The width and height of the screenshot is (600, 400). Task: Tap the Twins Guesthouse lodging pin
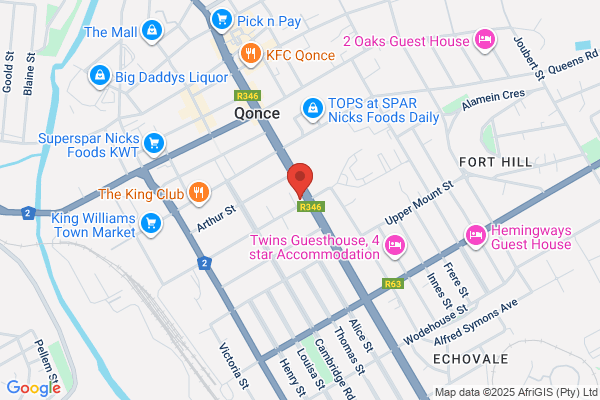pyautogui.click(x=395, y=245)
